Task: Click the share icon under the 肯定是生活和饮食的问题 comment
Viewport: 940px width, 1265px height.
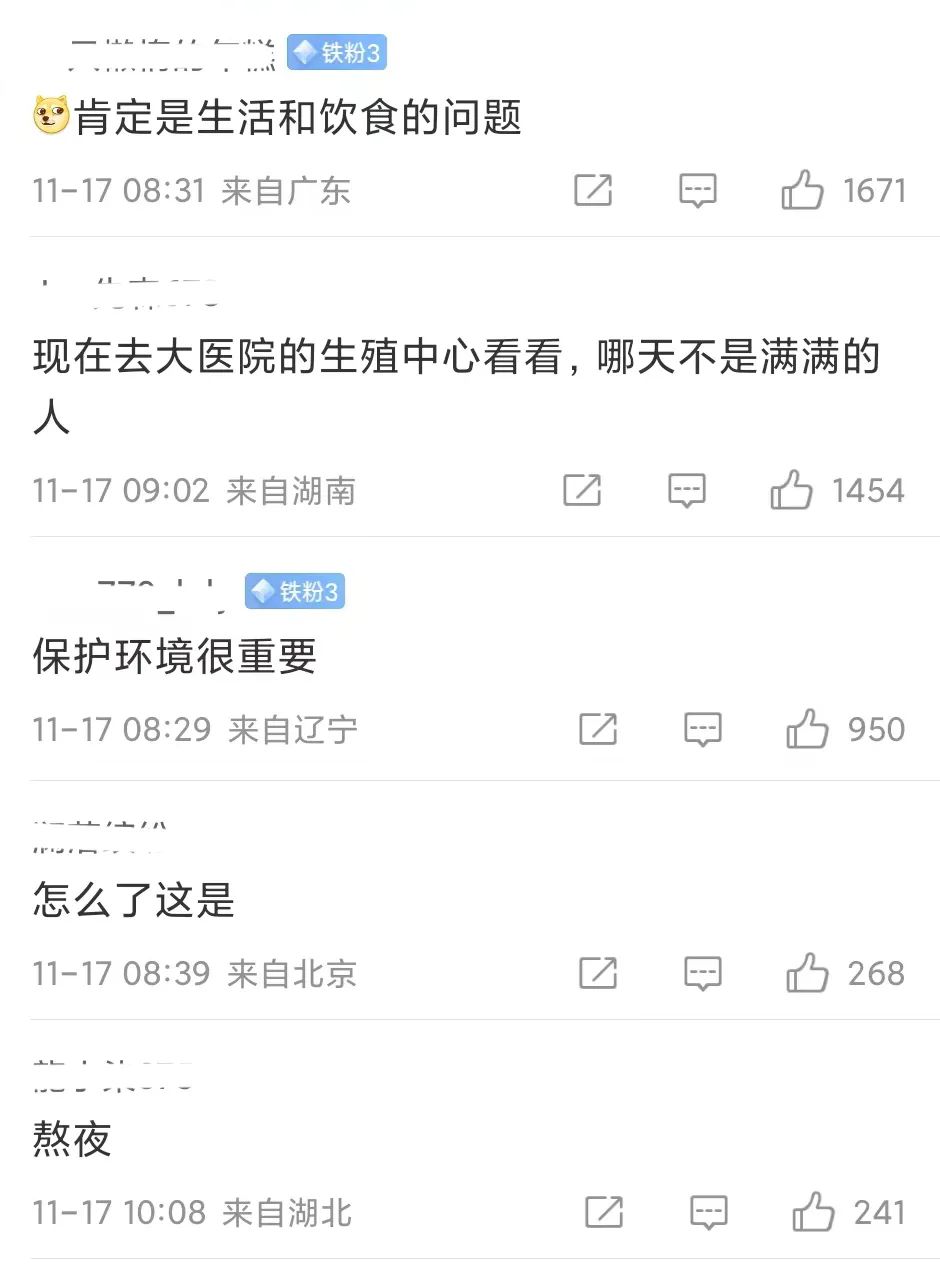Action: tap(592, 190)
